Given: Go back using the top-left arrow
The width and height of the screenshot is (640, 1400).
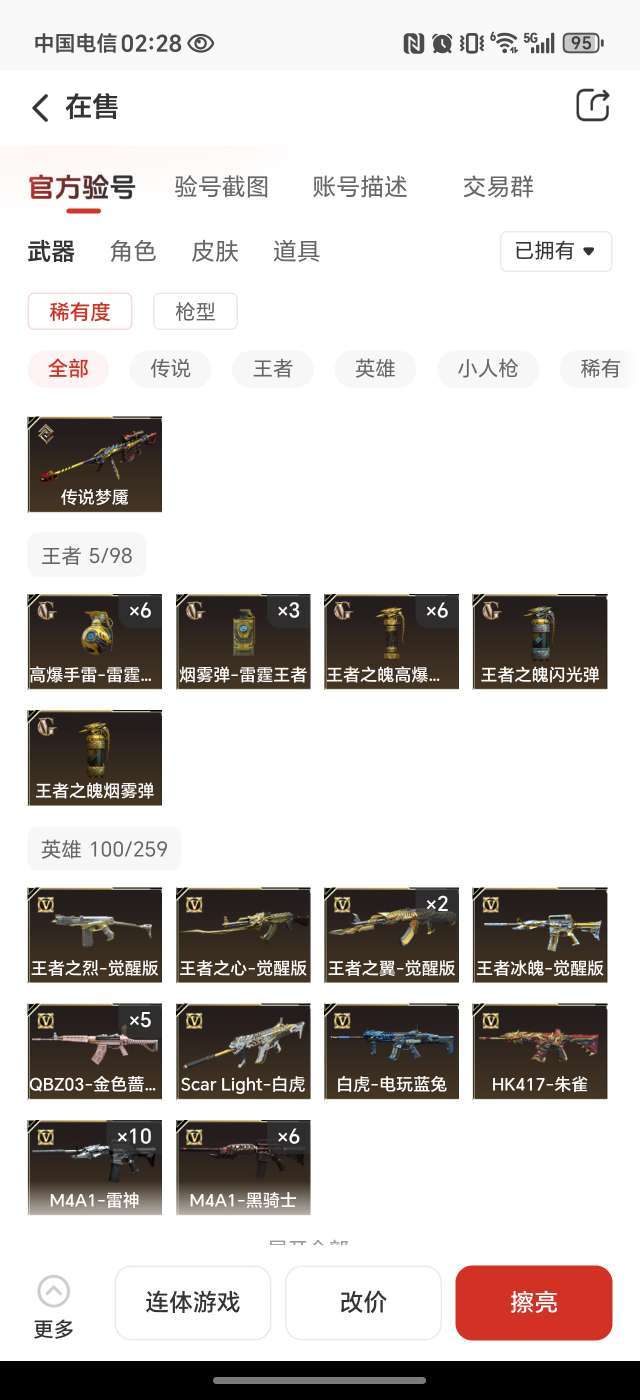Looking at the screenshot, I should (x=40, y=108).
